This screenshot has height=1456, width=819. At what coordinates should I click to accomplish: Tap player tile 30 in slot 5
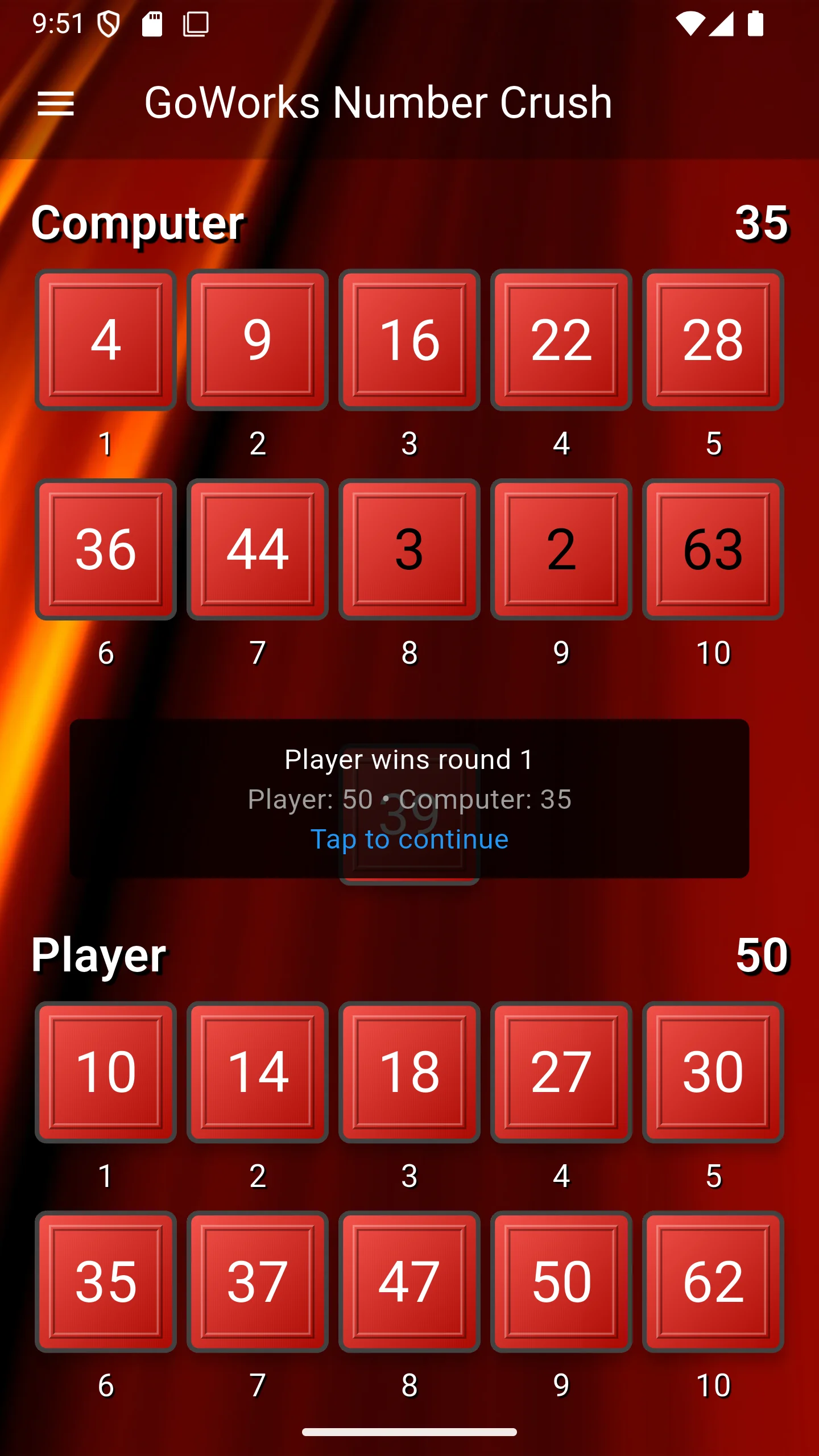point(713,1072)
